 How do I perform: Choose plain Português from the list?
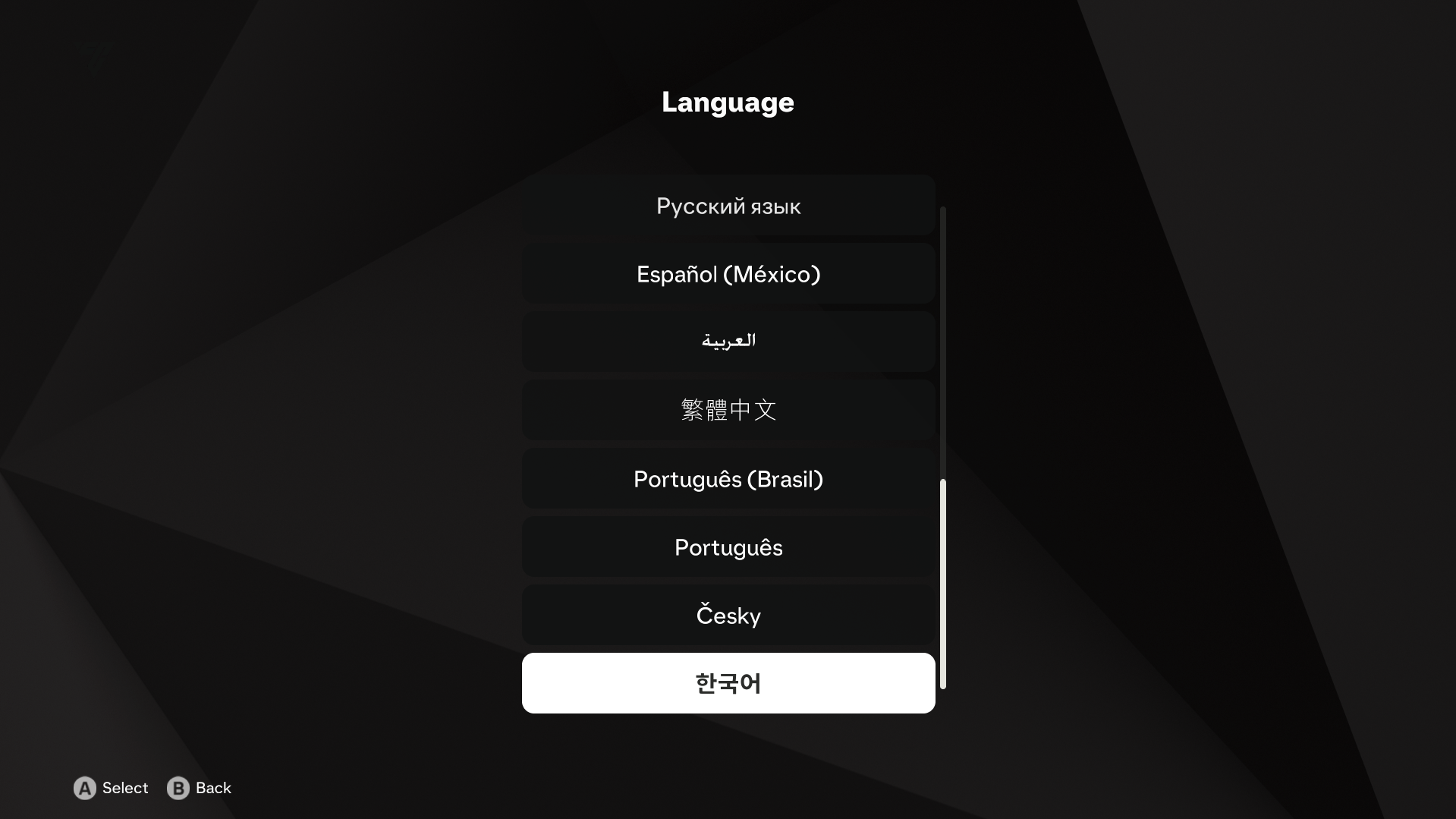pyautogui.click(x=728, y=547)
